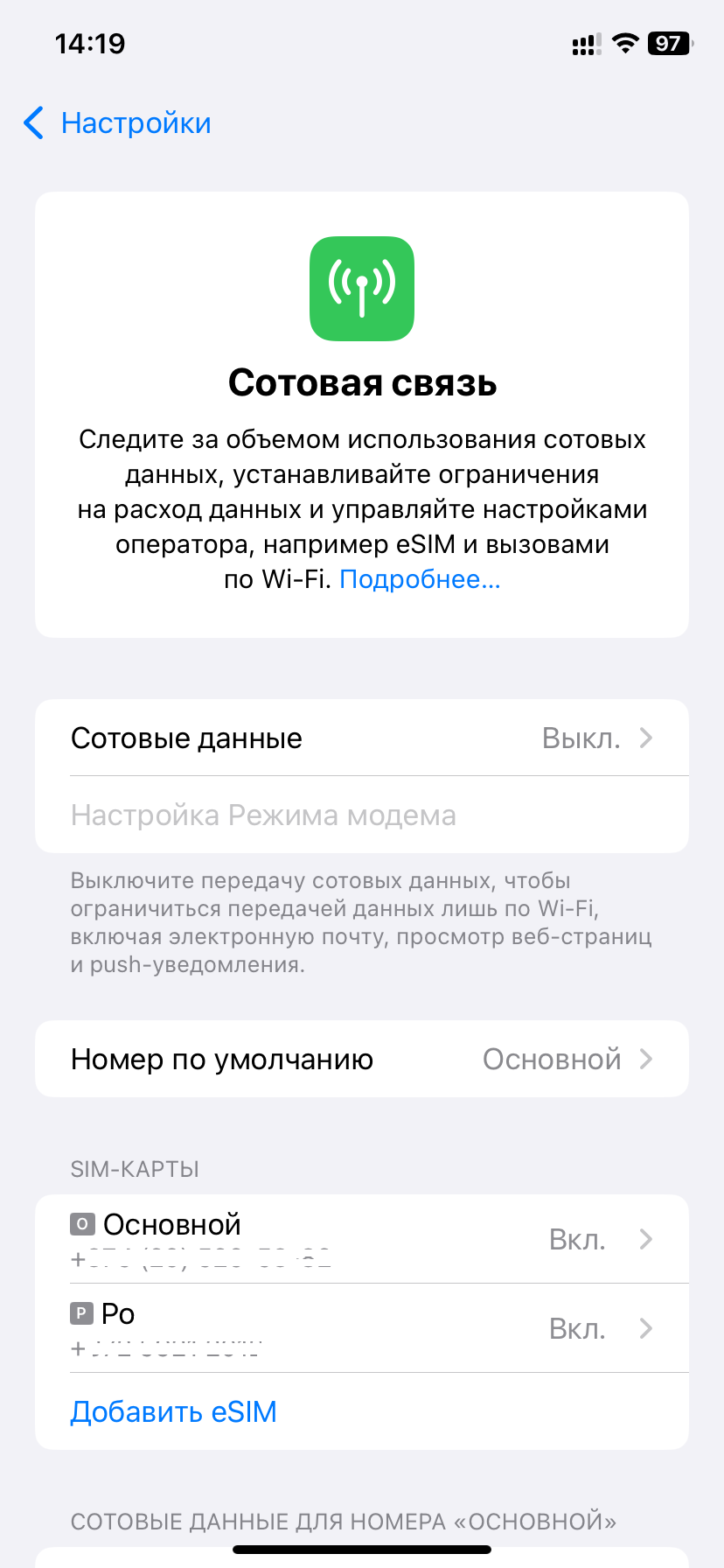
Task: Open the Подробнее link
Action: coord(420,579)
